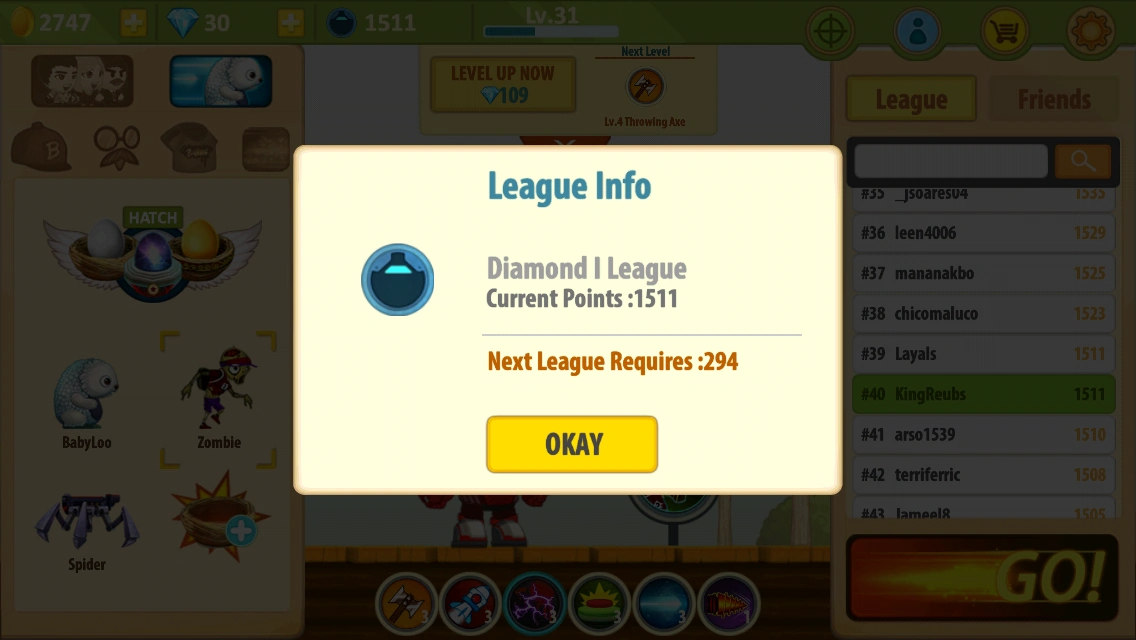
Task: Switch to the Friends tab
Action: 1053,99
